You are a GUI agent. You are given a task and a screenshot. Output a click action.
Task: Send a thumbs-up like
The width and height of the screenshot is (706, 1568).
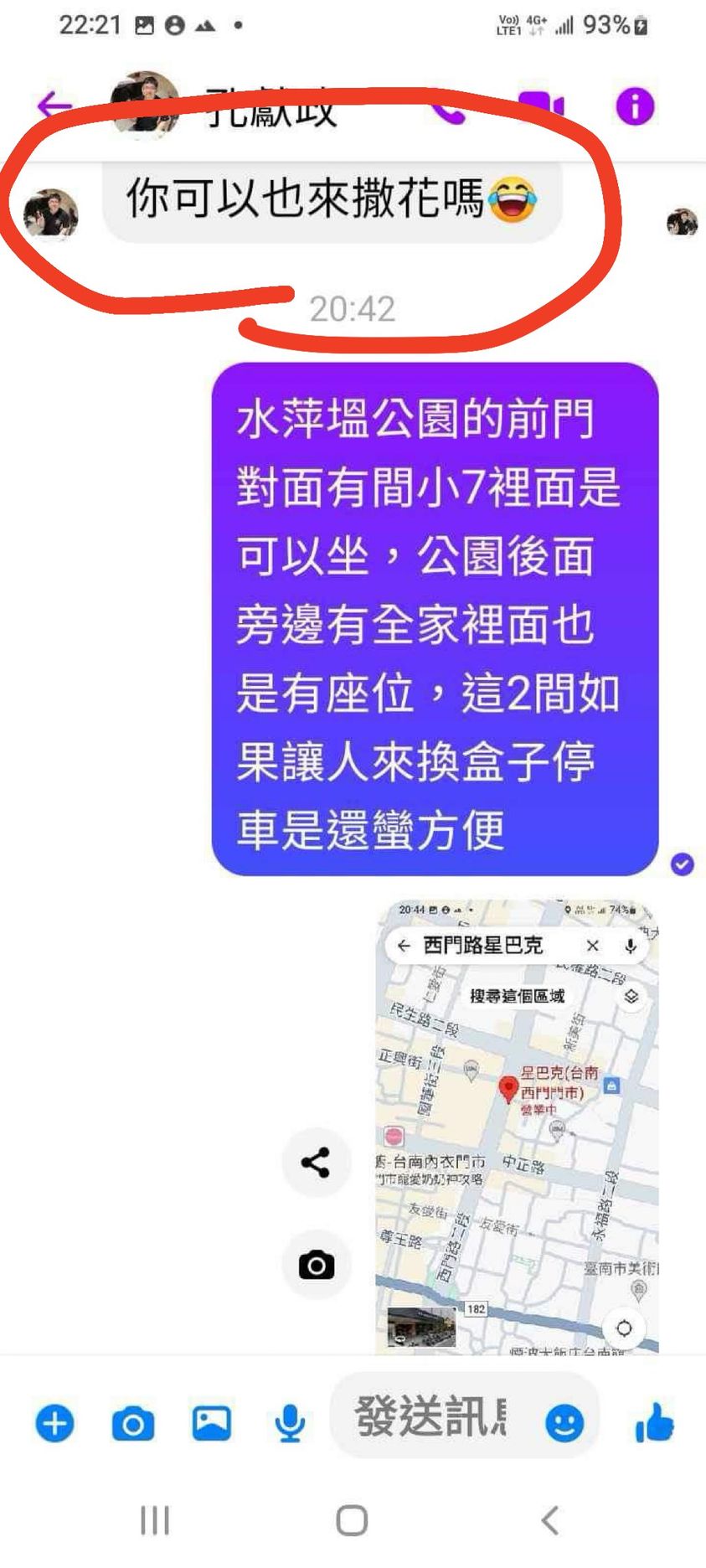654,1422
